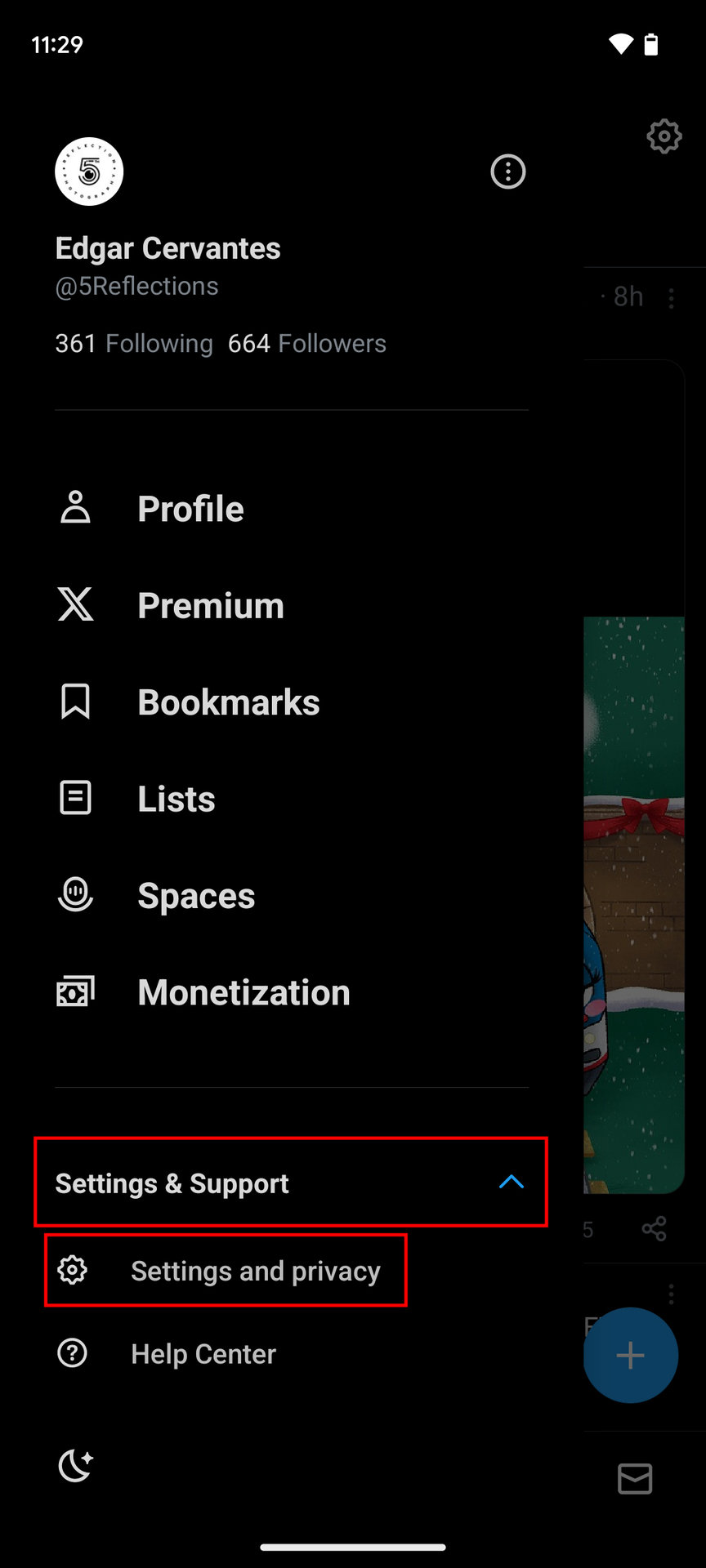Open Lists
The height and width of the screenshot is (1568, 706).
pos(176,799)
